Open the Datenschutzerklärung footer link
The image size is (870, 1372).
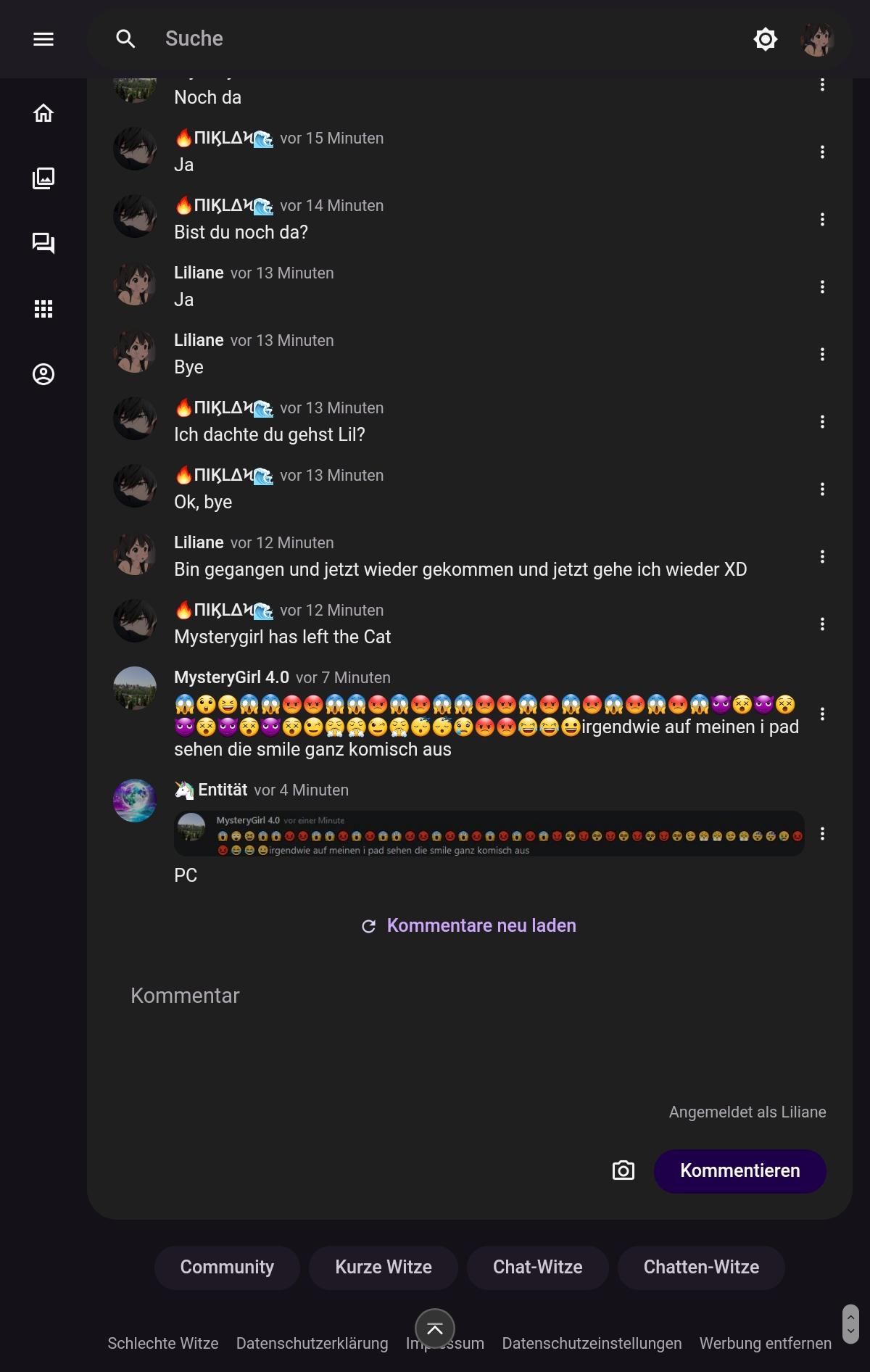pyautogui.click(x=312, y=1344)
